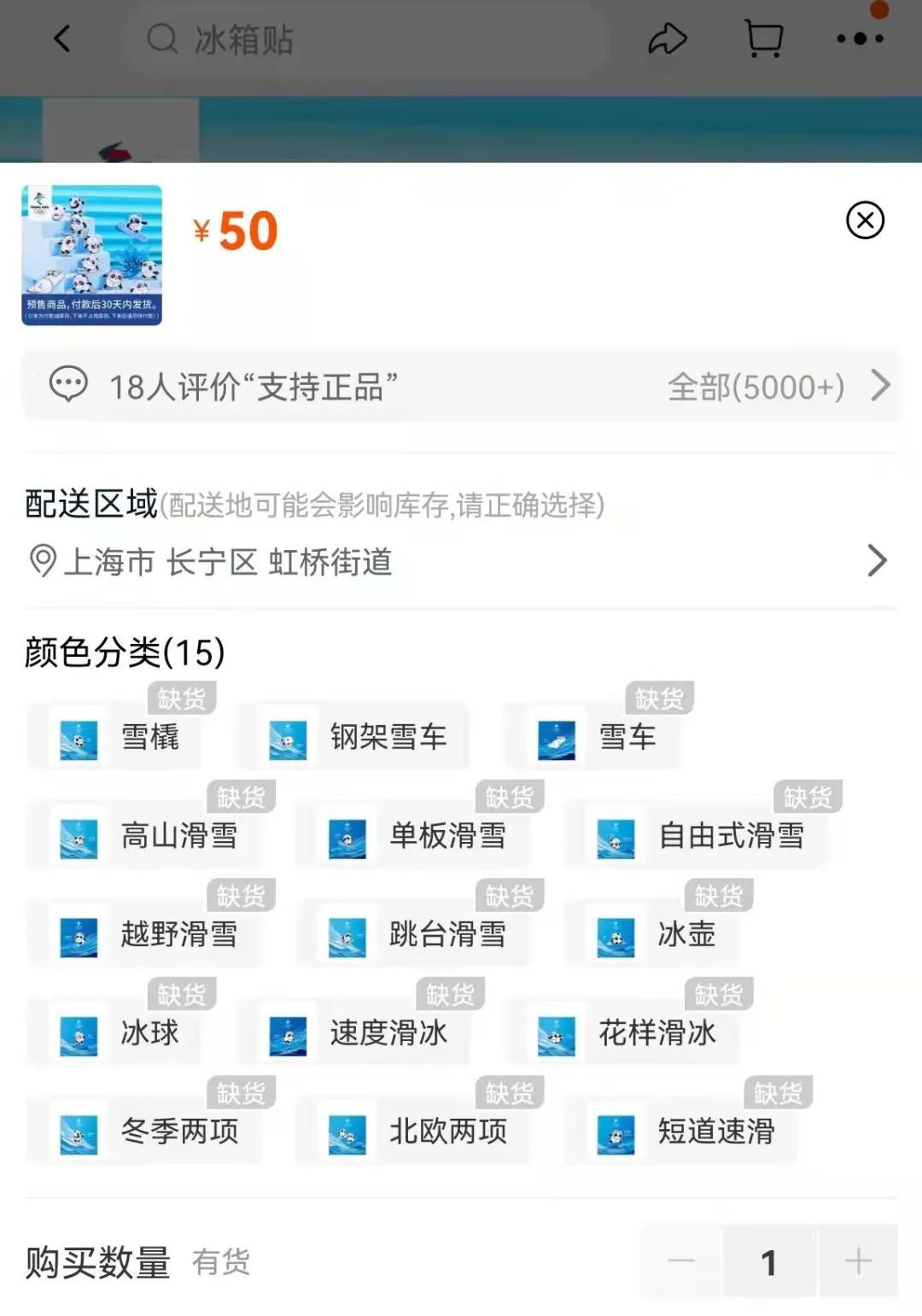Open the shopping cart
The image size is (922, 1316).
(x=764, y=39)
